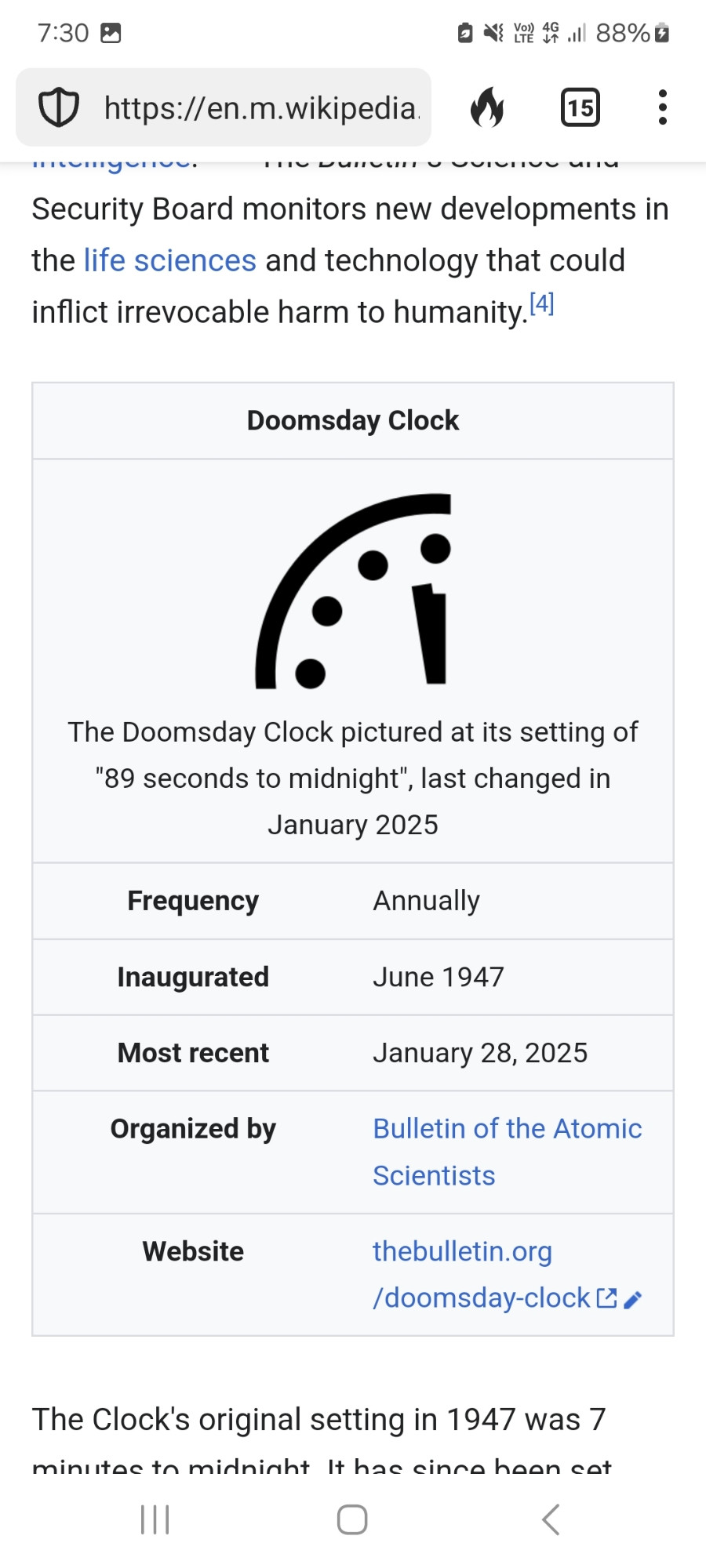Go to the home screen
706x1568 pixels.
coord(352,1519)
